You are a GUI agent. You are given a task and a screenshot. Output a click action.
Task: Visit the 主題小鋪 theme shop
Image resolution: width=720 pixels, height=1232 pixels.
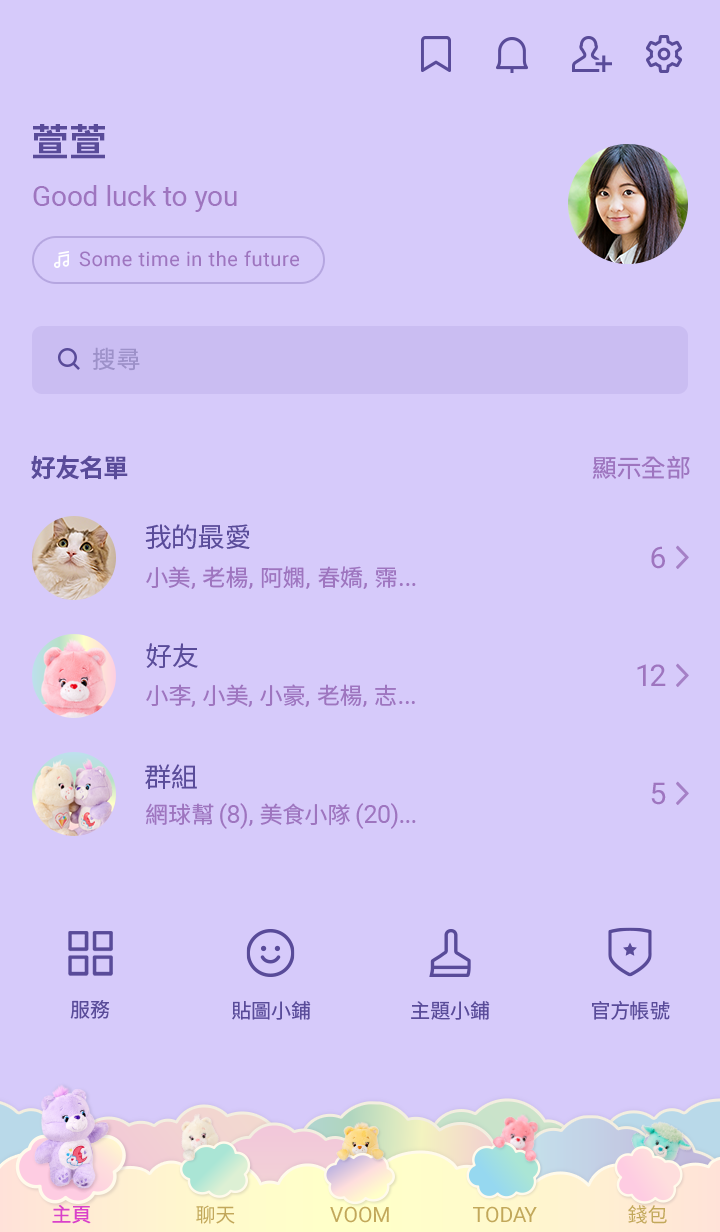pyautogui.click(x=450, y=972)
